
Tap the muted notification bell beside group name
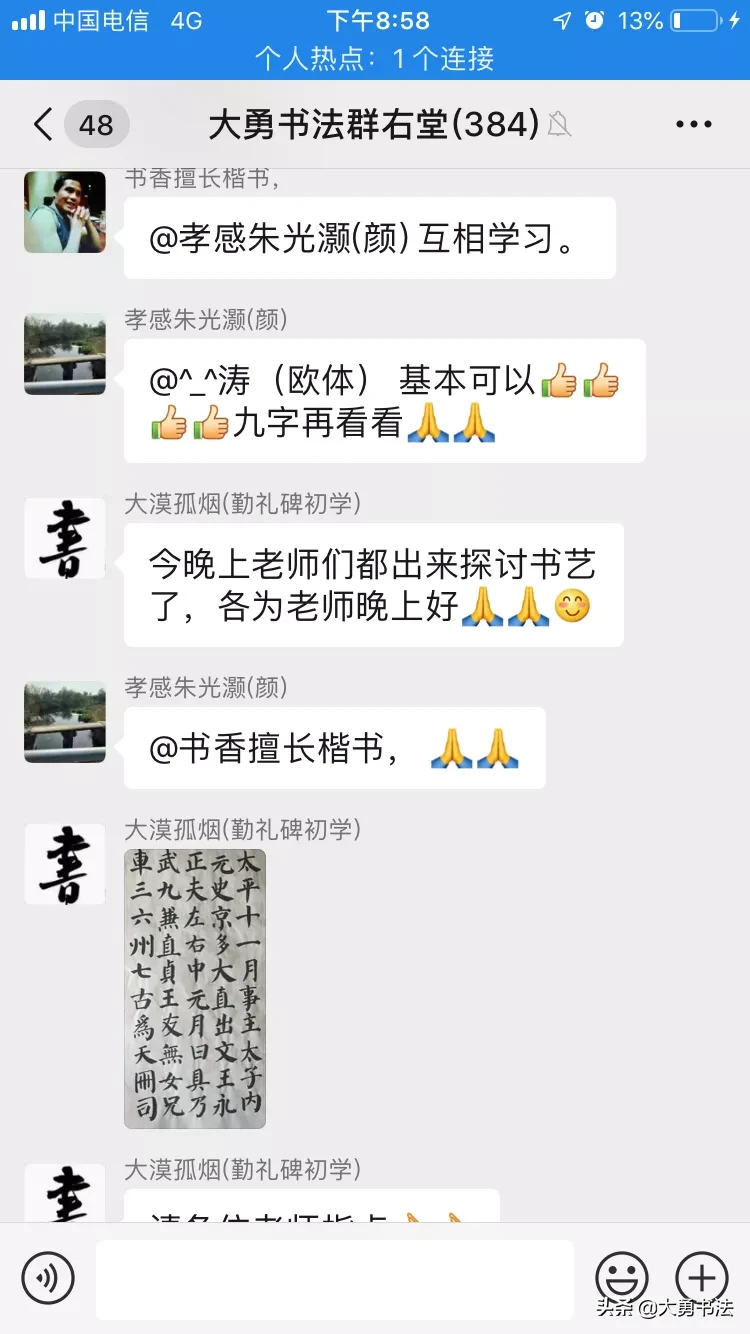coord(559,126)
